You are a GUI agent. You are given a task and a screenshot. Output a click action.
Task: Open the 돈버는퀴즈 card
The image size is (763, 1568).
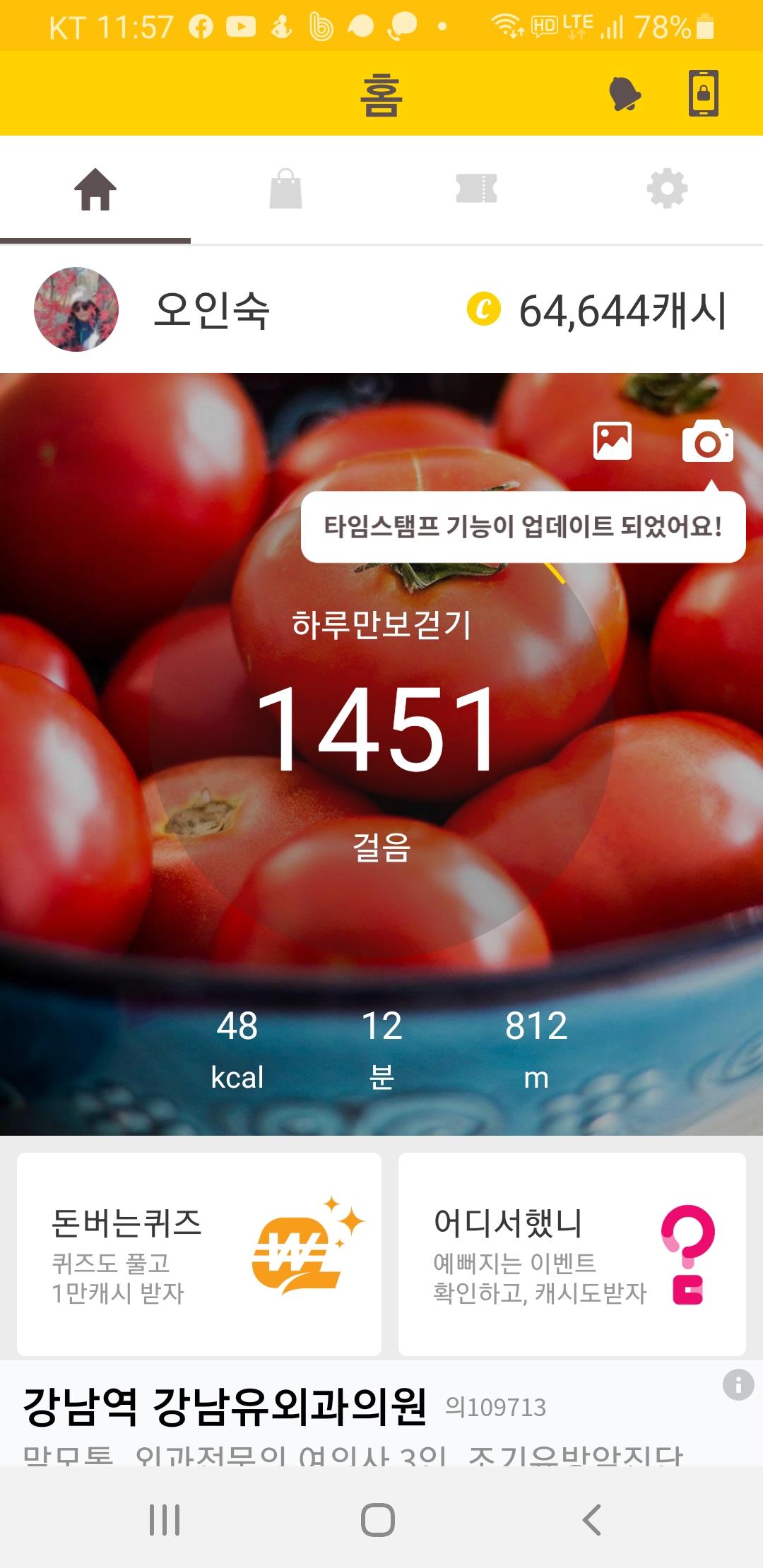[199, 1254]
